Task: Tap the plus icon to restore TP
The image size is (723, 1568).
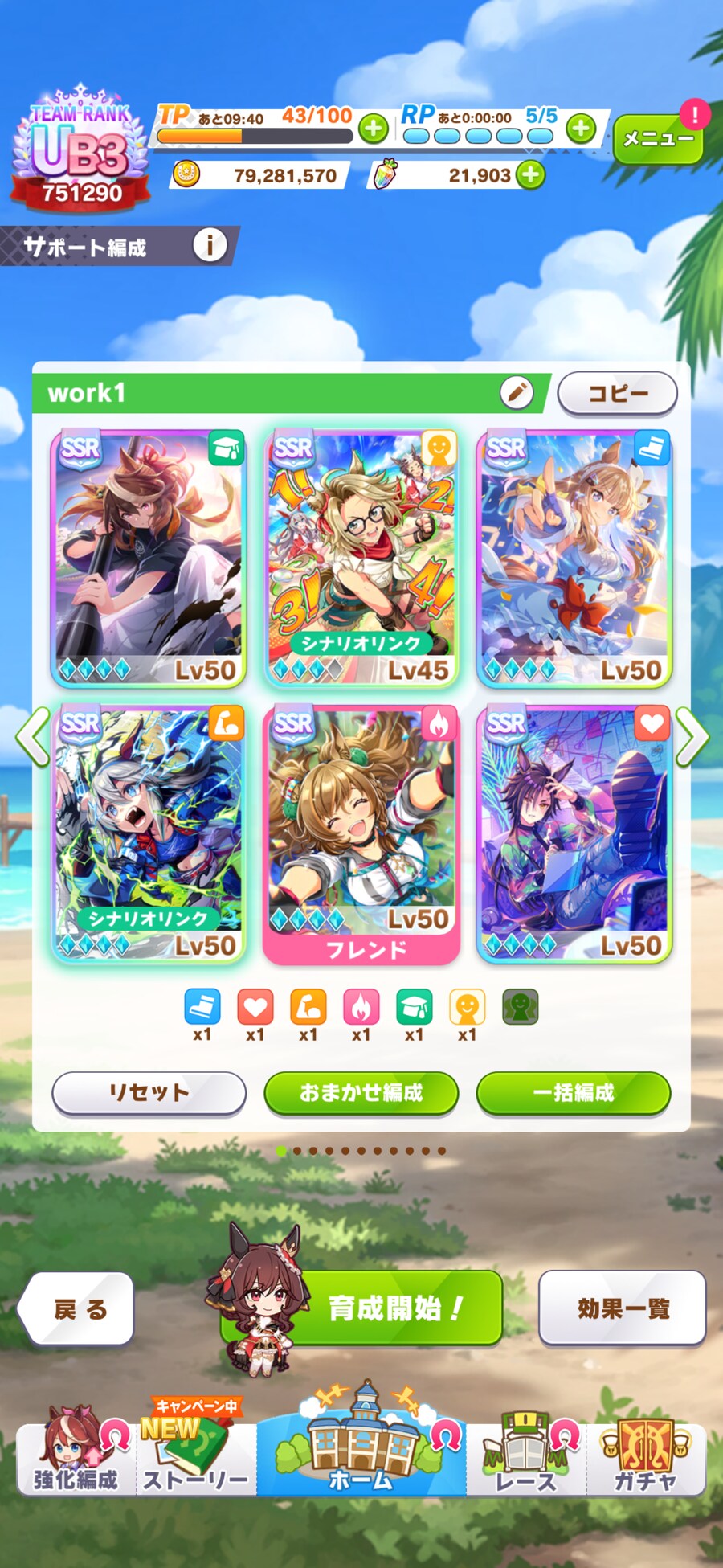Action: (x=373, y=129)
